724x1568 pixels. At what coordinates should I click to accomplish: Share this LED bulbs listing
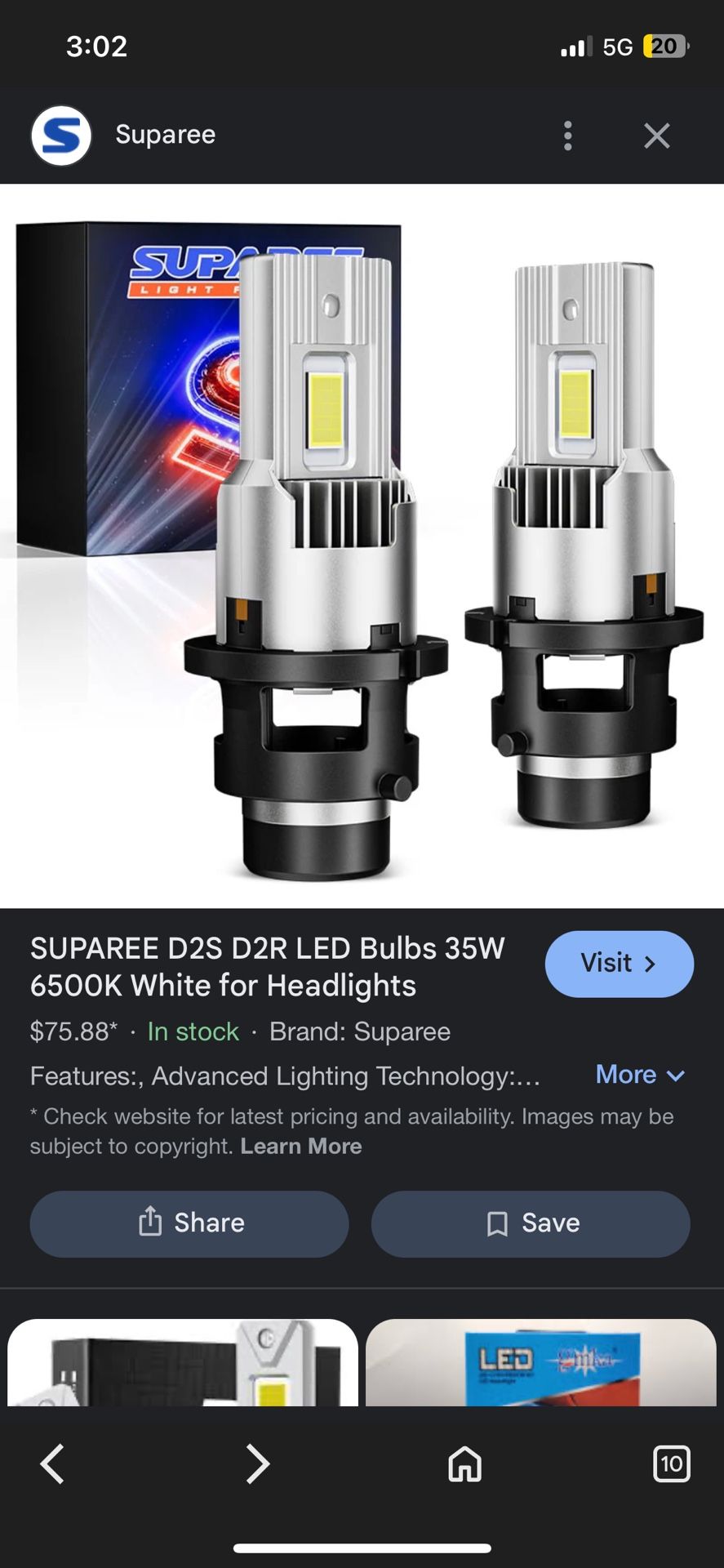pos(189,1223)
